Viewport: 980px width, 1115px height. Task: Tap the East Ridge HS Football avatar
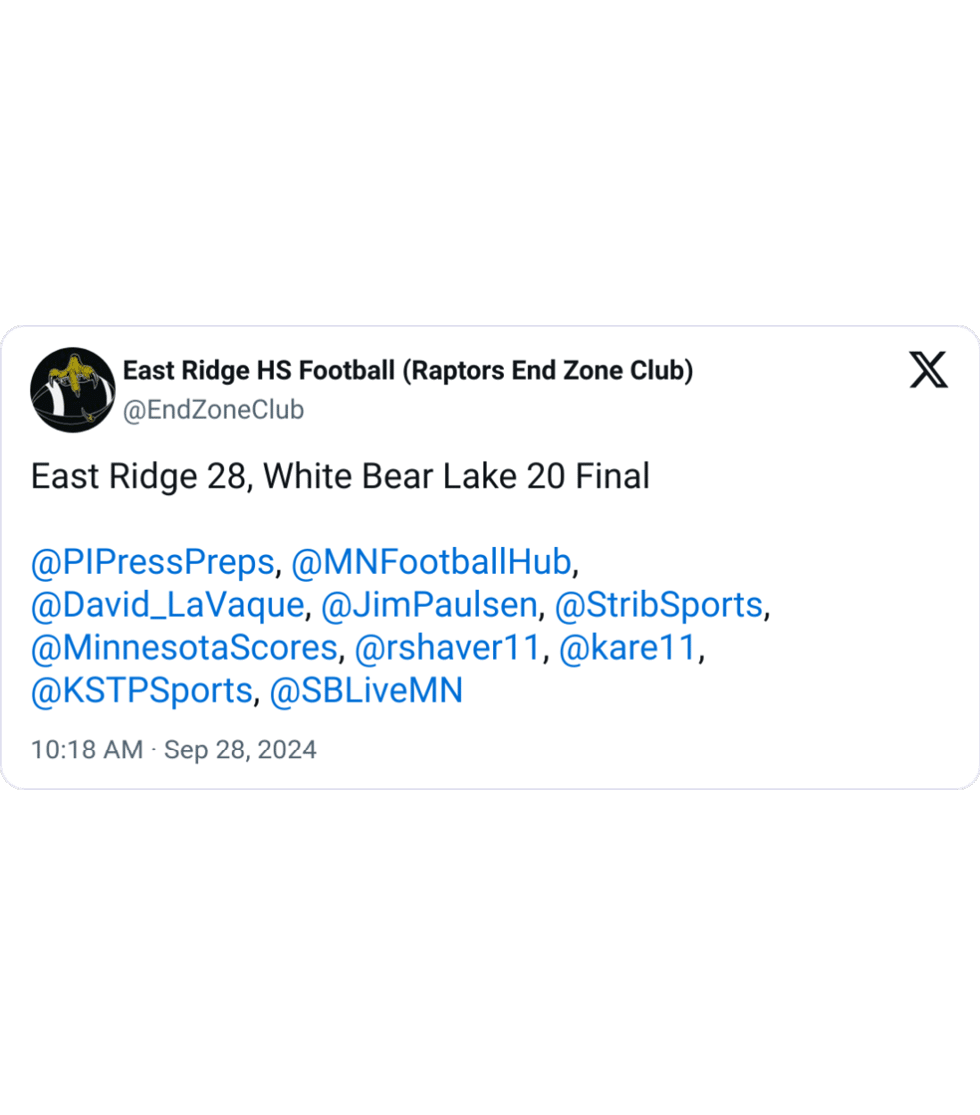point(72,389)
